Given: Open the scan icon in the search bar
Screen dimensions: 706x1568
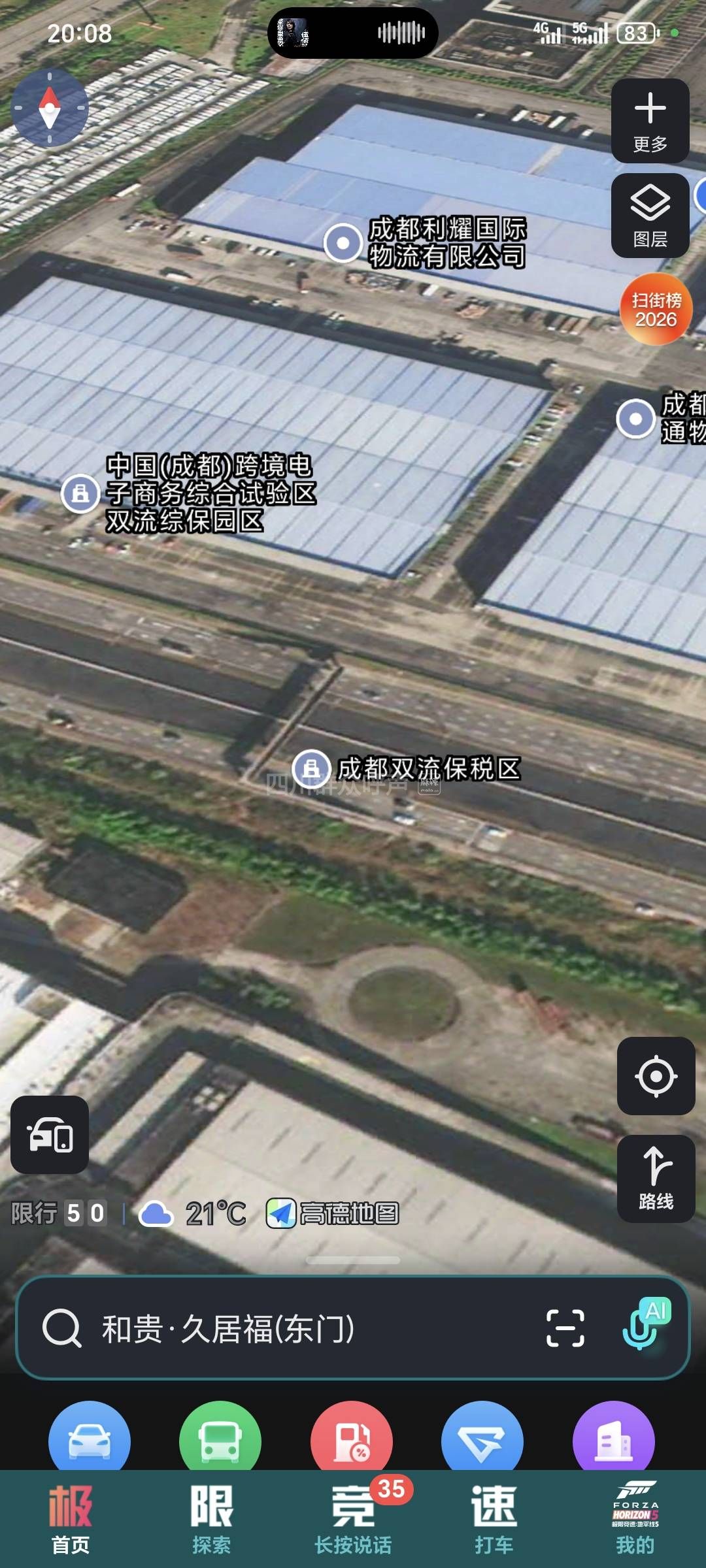Looking at the screenshot, I should pyautogui.click(x=565, y=1328).
